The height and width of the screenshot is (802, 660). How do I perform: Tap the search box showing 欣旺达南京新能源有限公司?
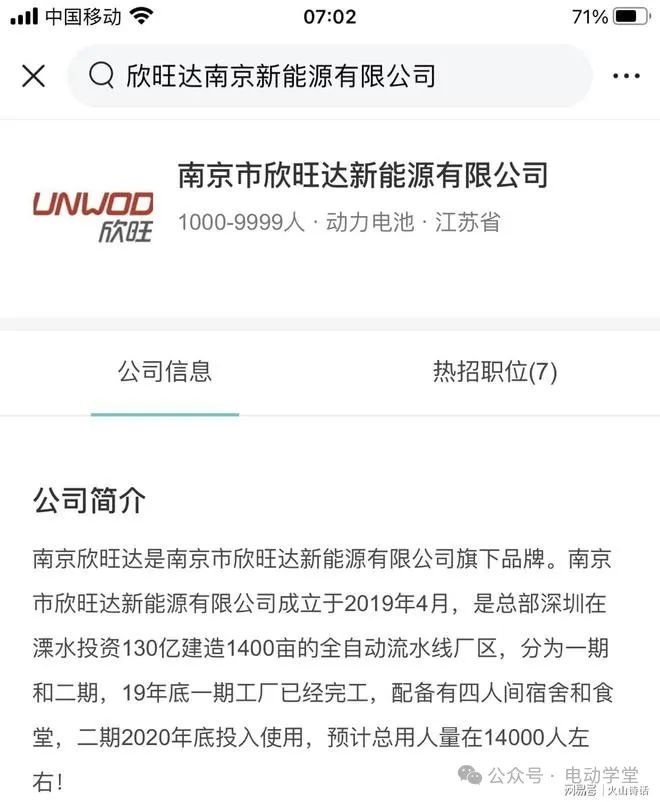pos(330,76)
